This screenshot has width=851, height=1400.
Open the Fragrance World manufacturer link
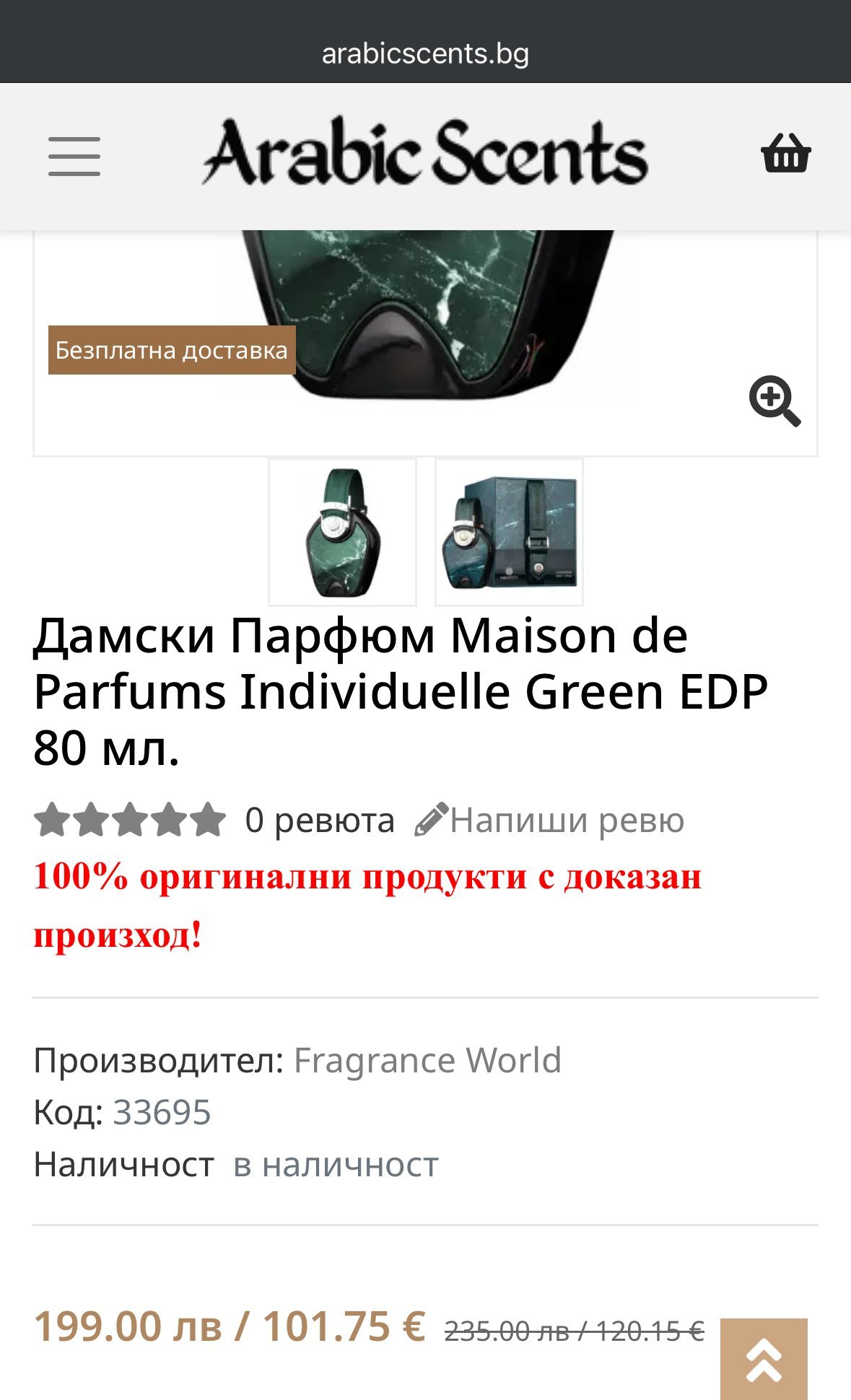[427, 1061]
